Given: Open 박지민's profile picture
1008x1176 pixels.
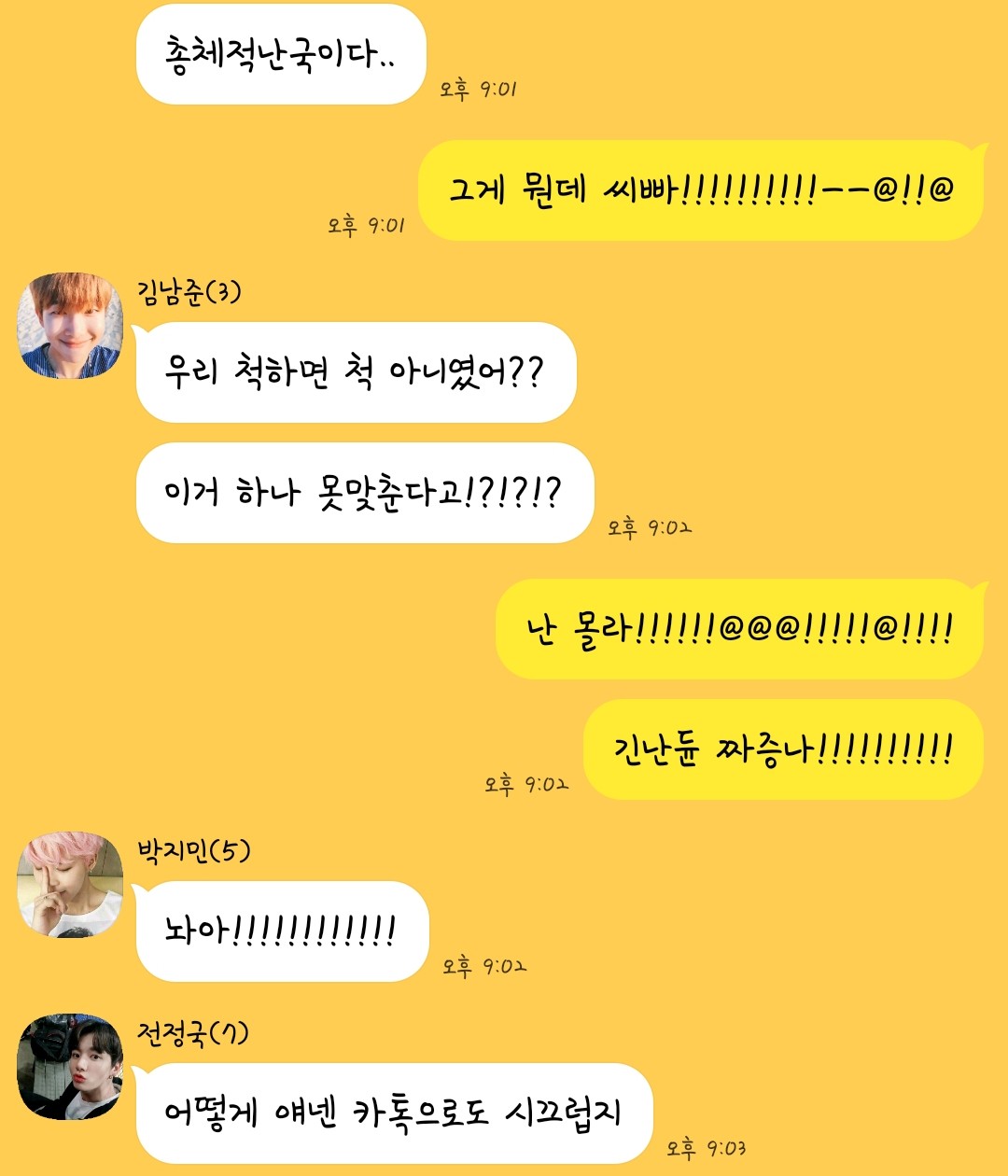Looking at the screenshot, I should (70, 884).
